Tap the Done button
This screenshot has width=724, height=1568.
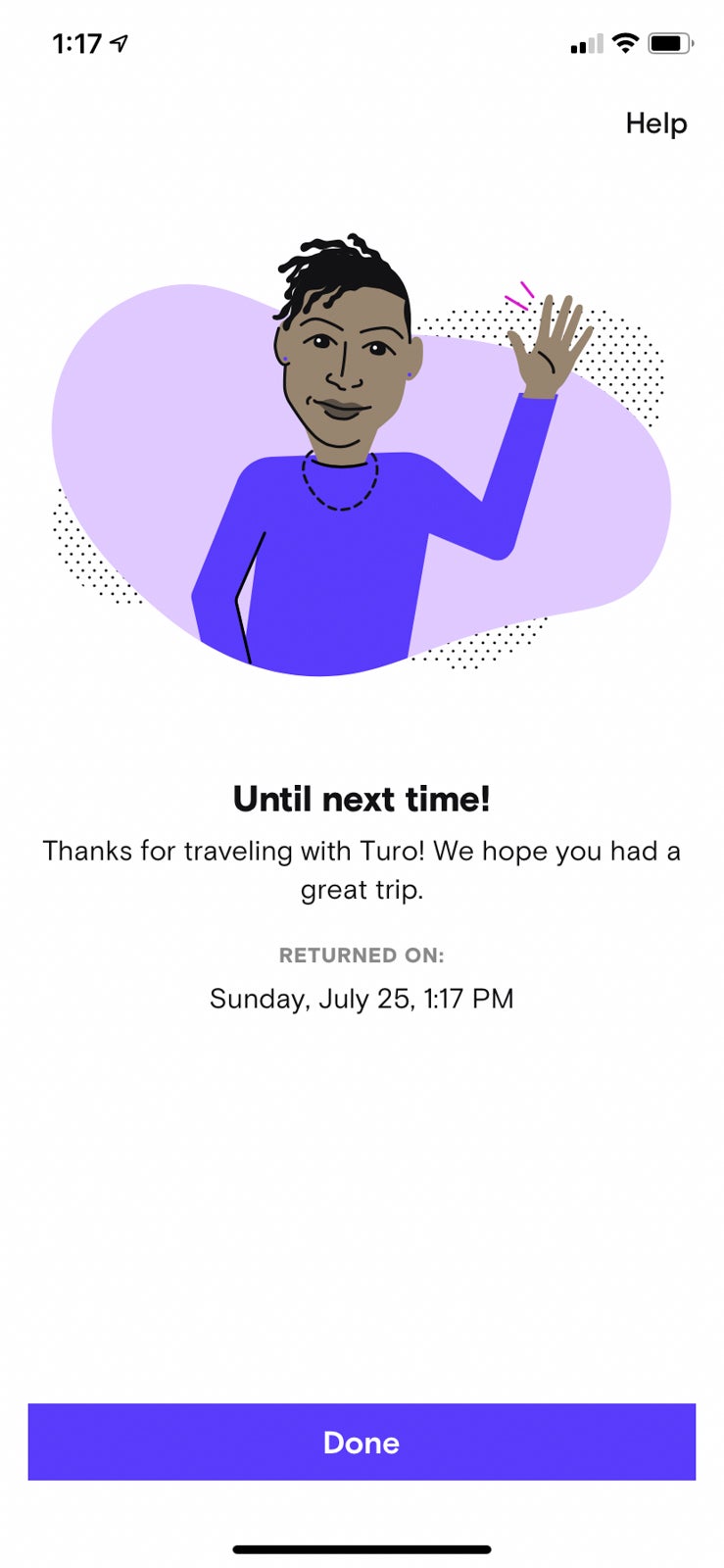pyautogui.click(x=362, y=1441)
